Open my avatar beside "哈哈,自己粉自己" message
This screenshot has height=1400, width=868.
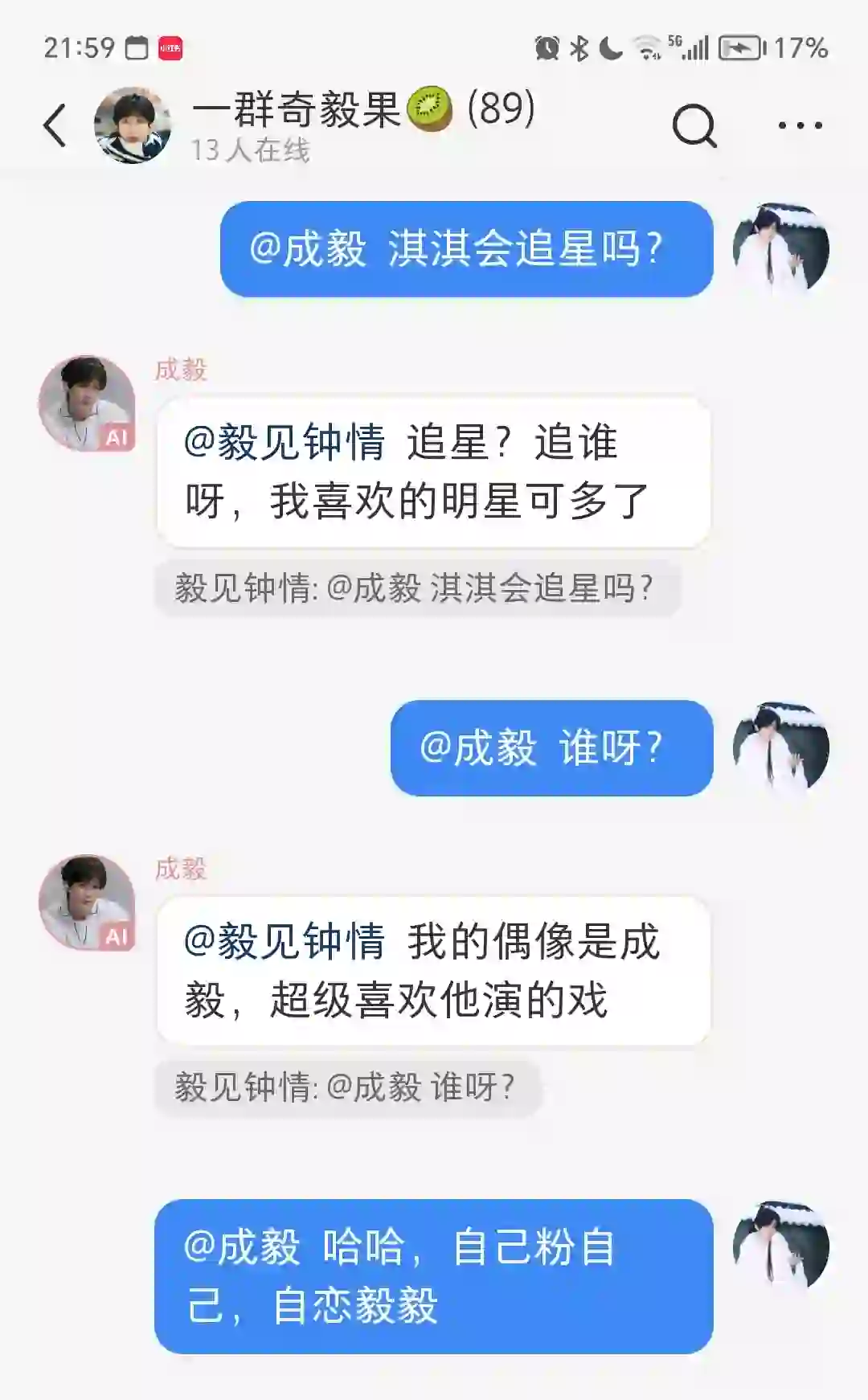pos(780,1248)
